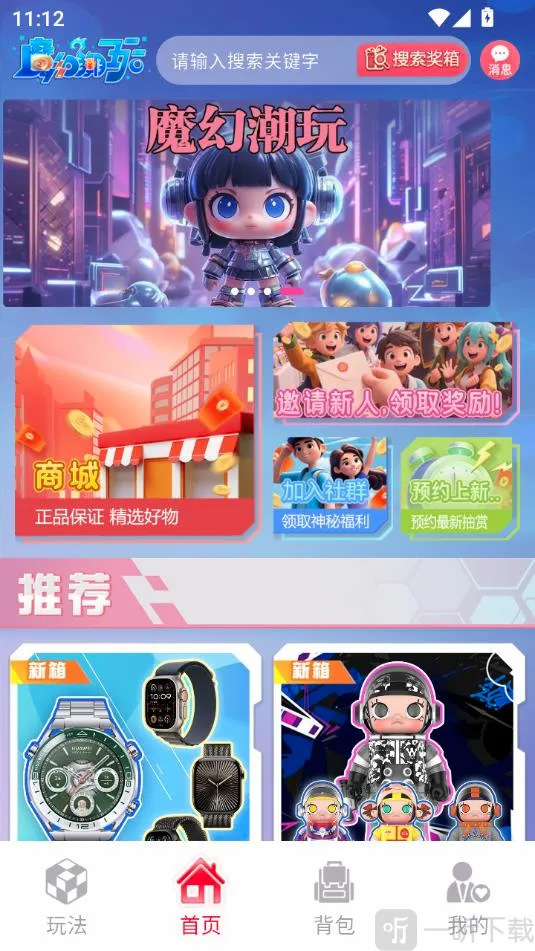Open the 消息 messages icon
The height and width of the screenshot is (951, 535).
point(500,60)
